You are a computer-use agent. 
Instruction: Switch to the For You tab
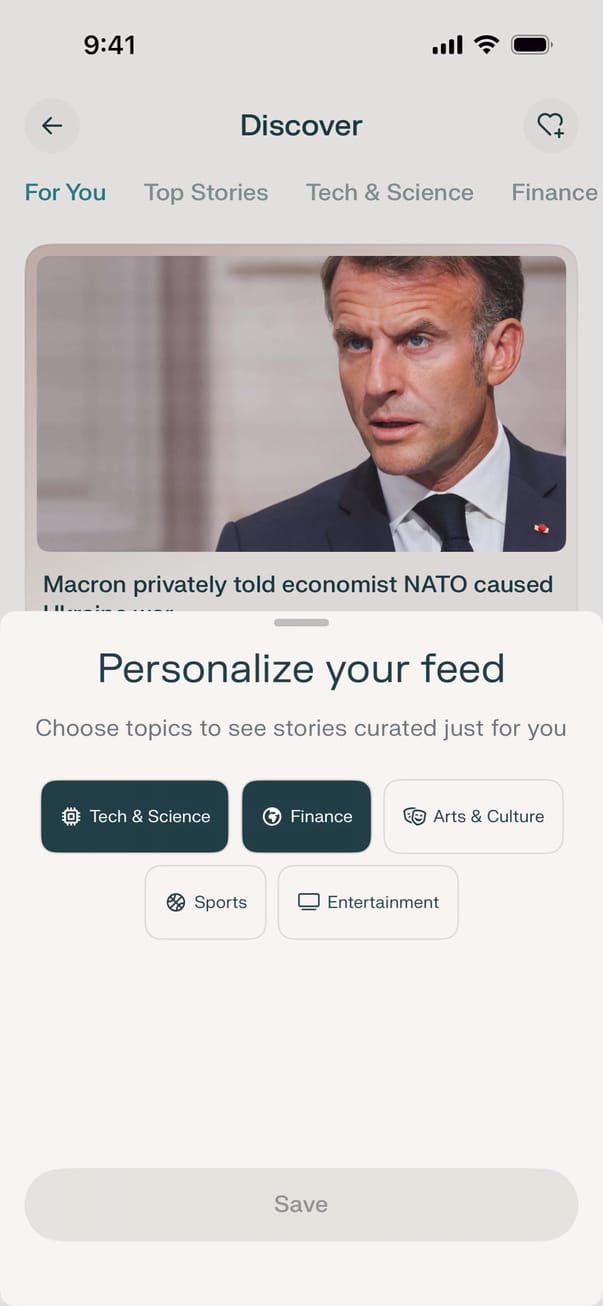(65, 193)
